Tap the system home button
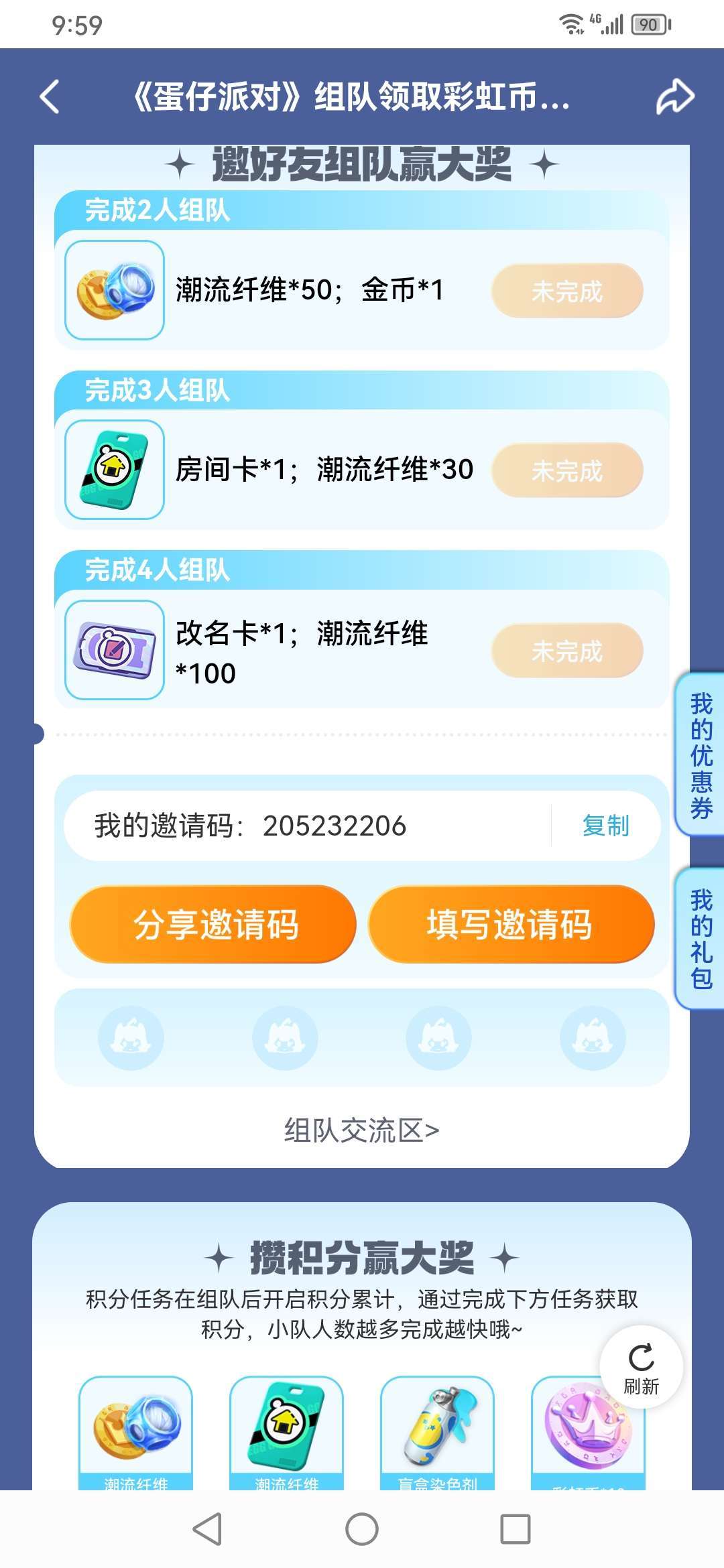Image resolution: width=724 pixels, height=1568 pixels. point(362,1529)
